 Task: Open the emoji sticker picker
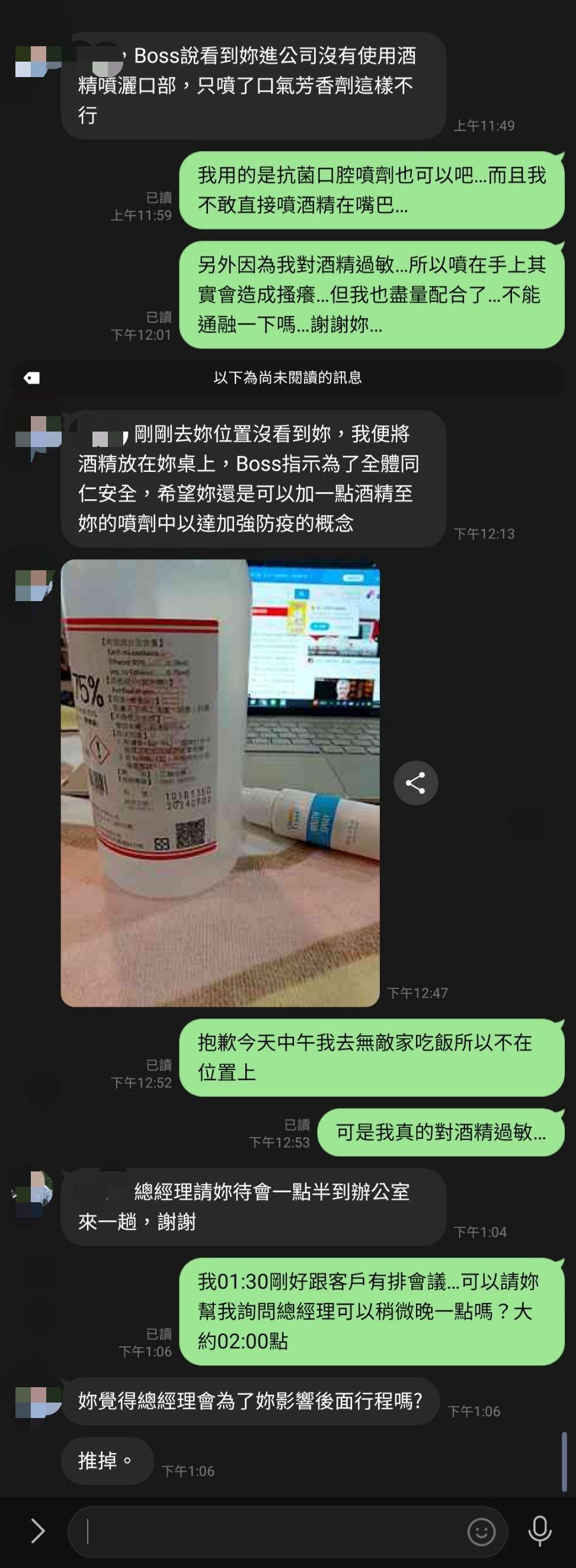point(481,1531)
